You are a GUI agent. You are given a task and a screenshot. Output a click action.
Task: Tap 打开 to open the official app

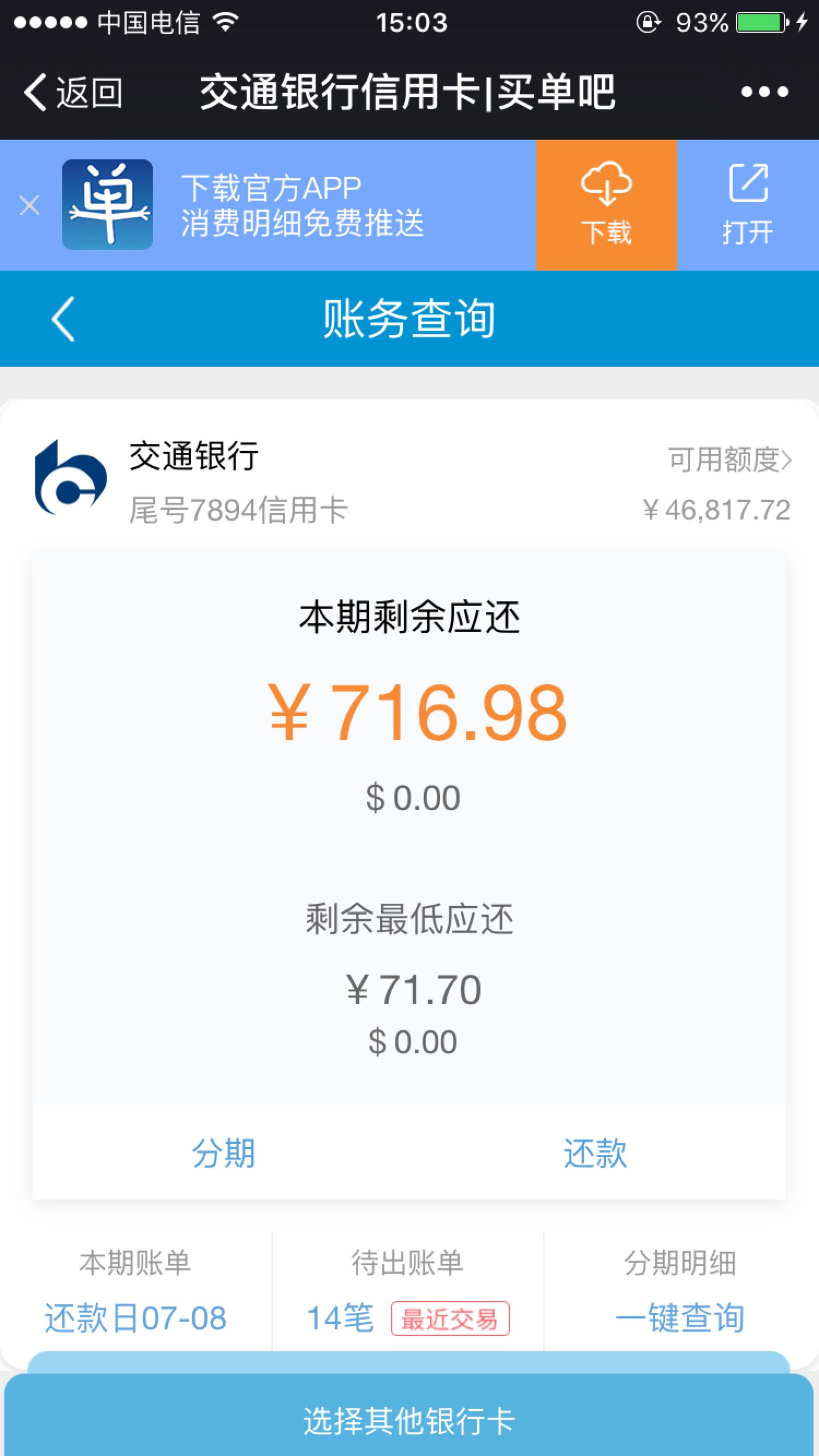[747, 205]
